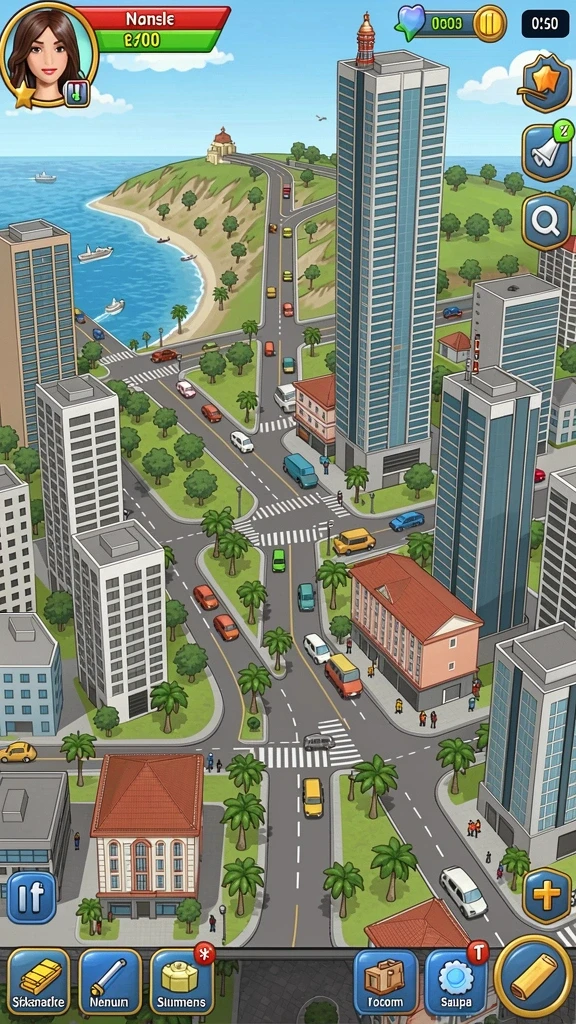Open the Tocom box menu
This screenshot has height=1024, width=576.
385,982
